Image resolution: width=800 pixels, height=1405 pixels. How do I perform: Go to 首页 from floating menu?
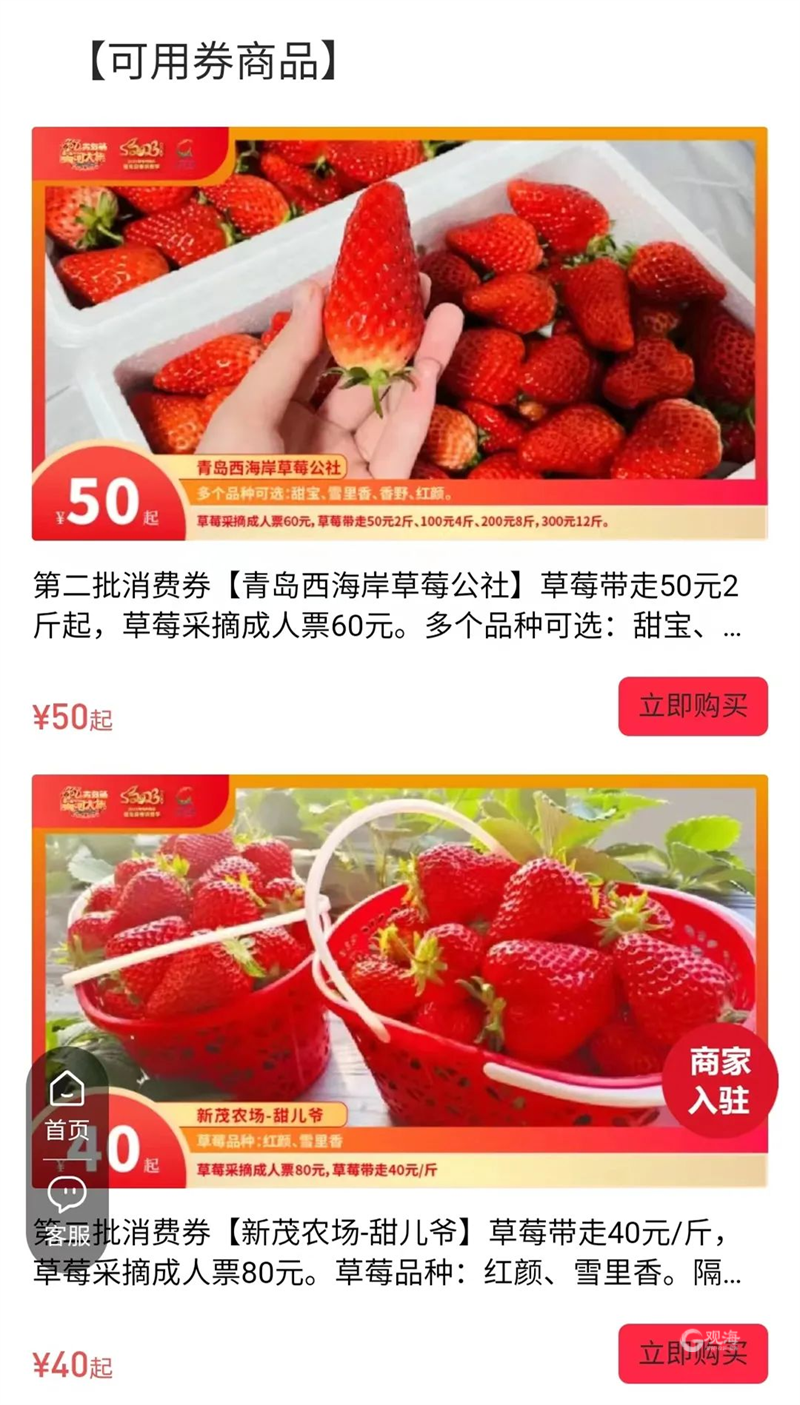67,1107
